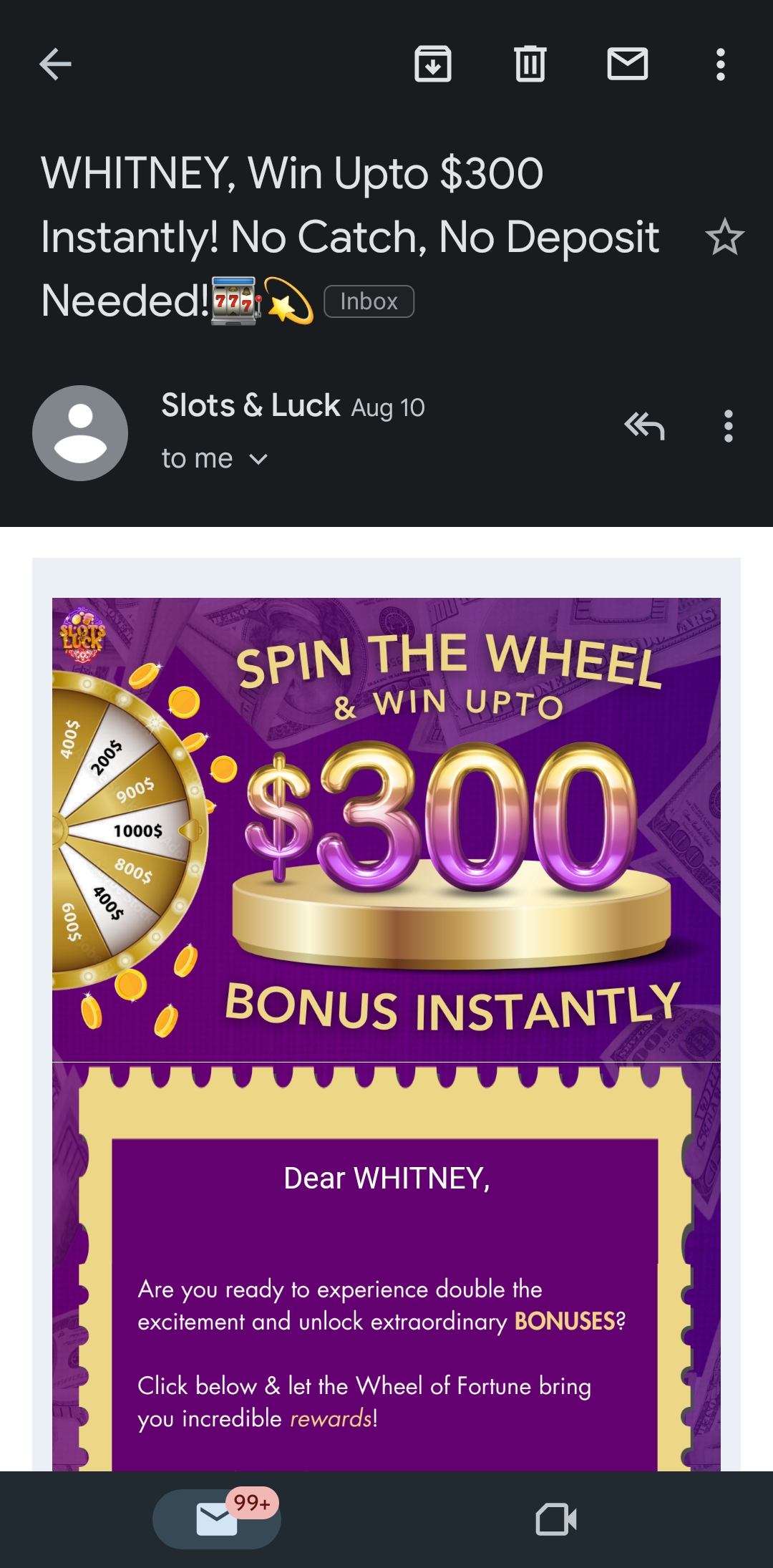Star this email
The height and width of the screenshot is (1568, 773).
[x=724, y=237]
